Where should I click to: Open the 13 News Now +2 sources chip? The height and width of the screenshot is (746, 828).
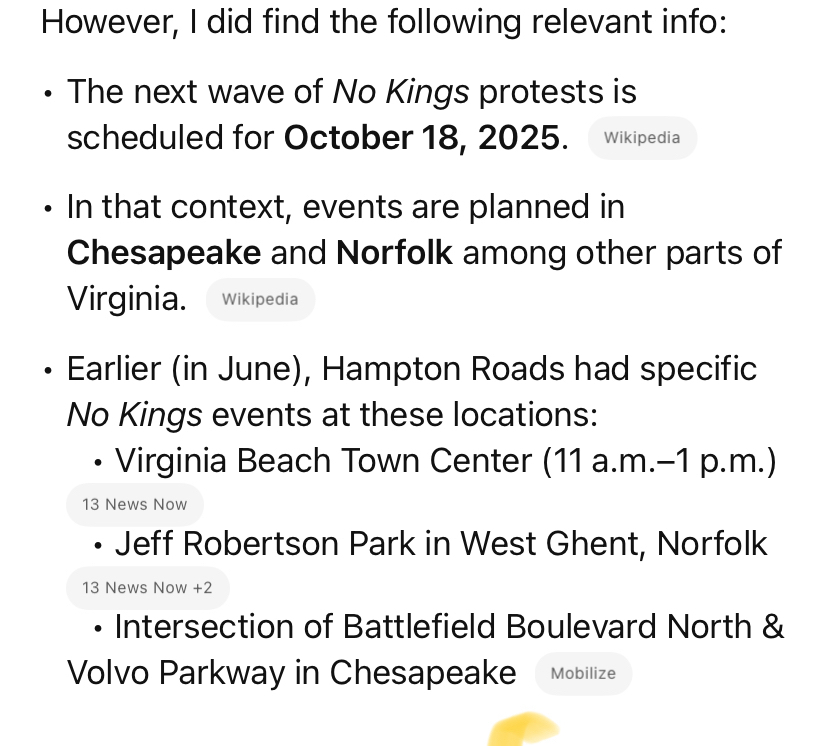pos(147,587)
